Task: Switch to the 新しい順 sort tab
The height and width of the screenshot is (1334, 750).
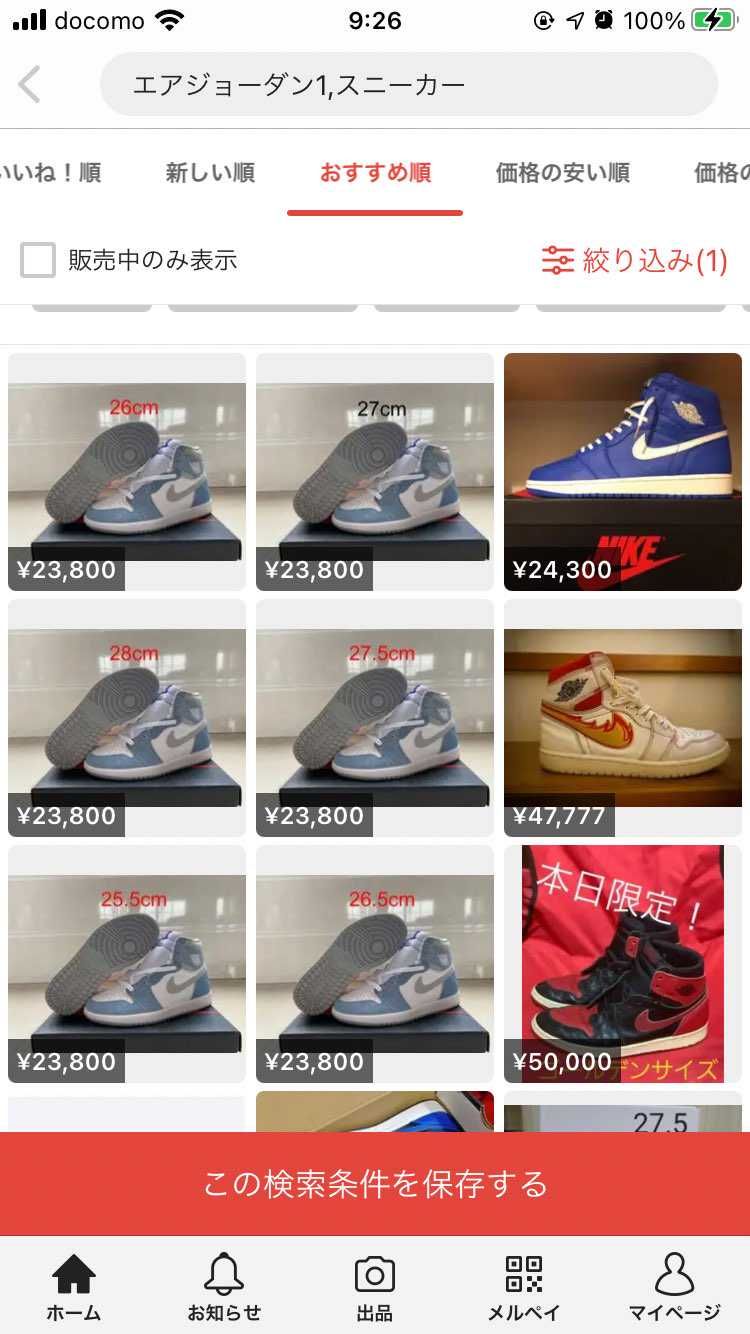Action: (210, 173)
